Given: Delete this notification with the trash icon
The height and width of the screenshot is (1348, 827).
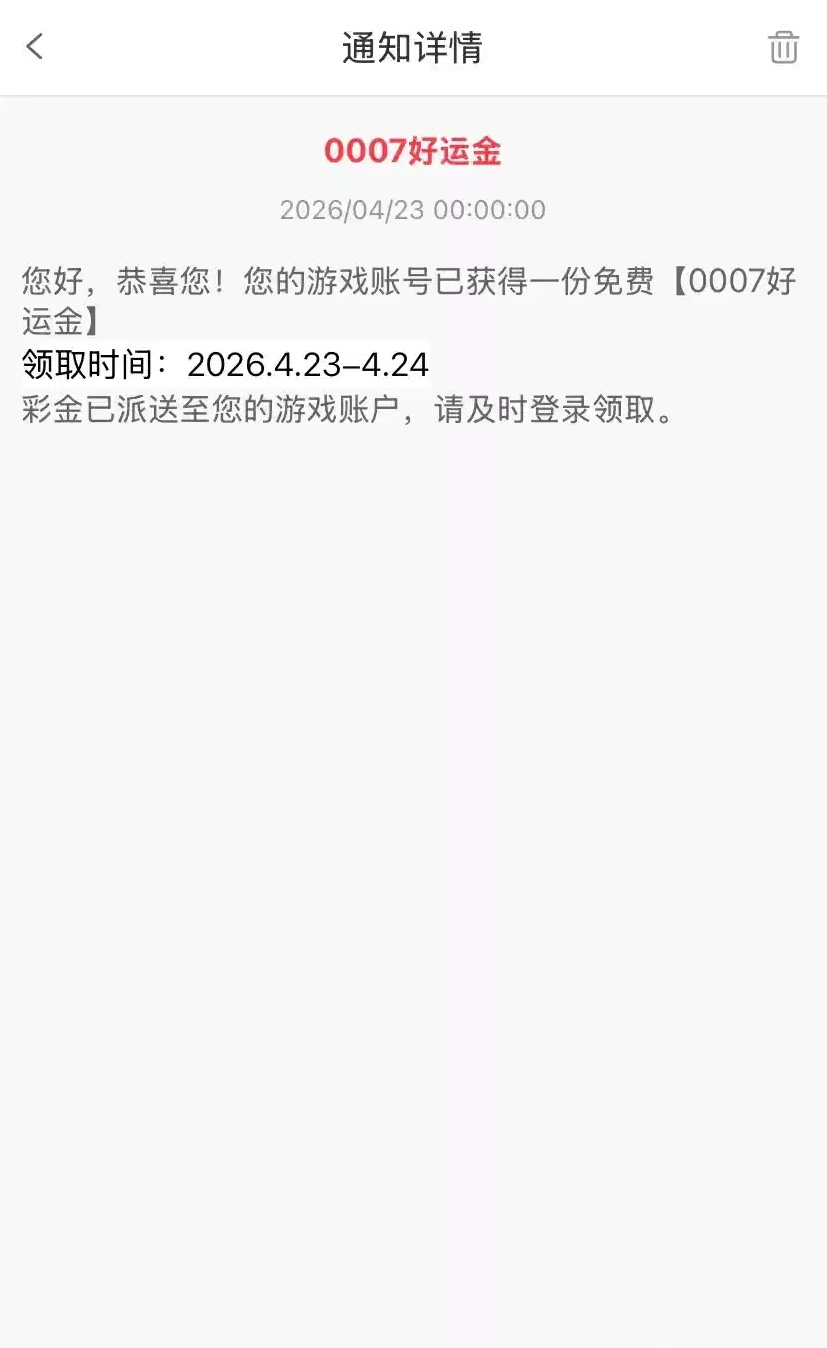Looking at the screenshot, I should [x=783, y=47].
